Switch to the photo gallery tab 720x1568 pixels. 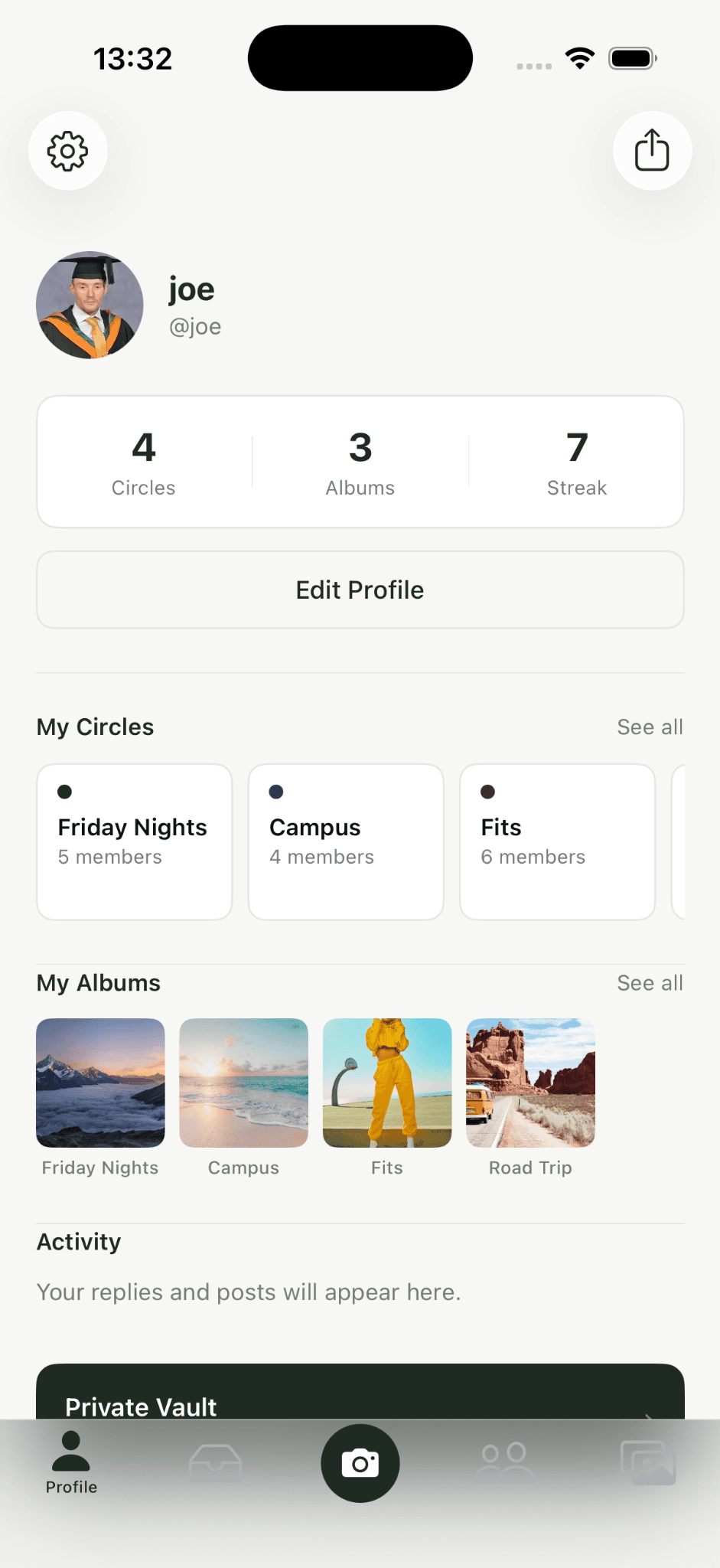pos(648,1463)
